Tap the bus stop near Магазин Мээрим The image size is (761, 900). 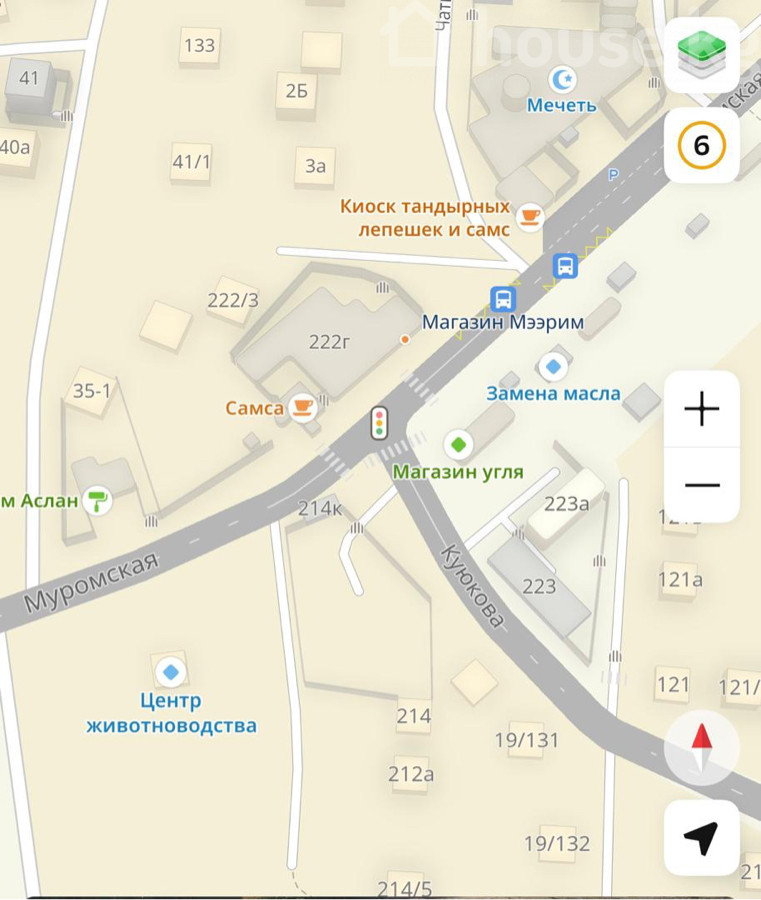[502, 298]
